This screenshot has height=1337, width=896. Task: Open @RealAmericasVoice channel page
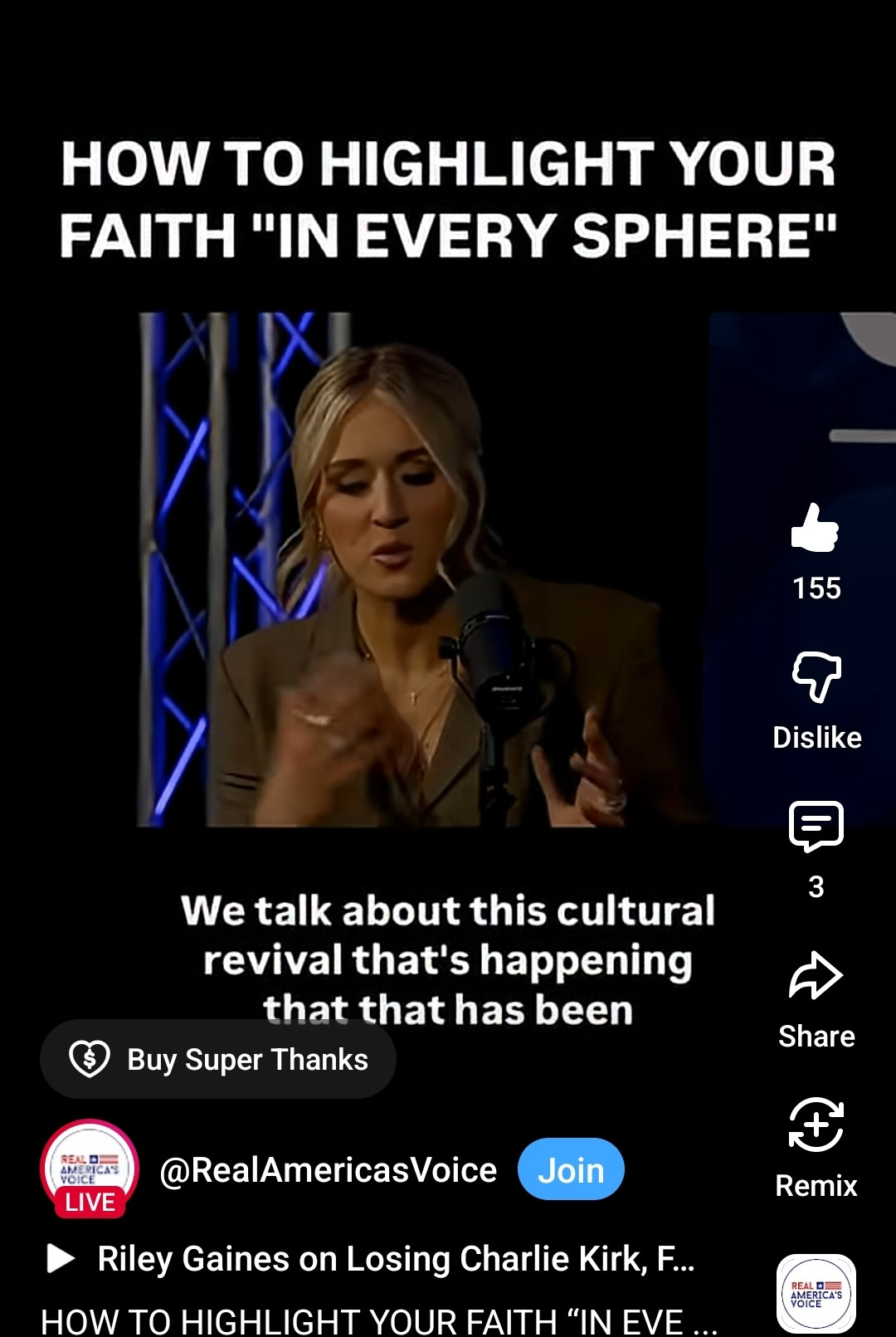(x=328, y=1170)
